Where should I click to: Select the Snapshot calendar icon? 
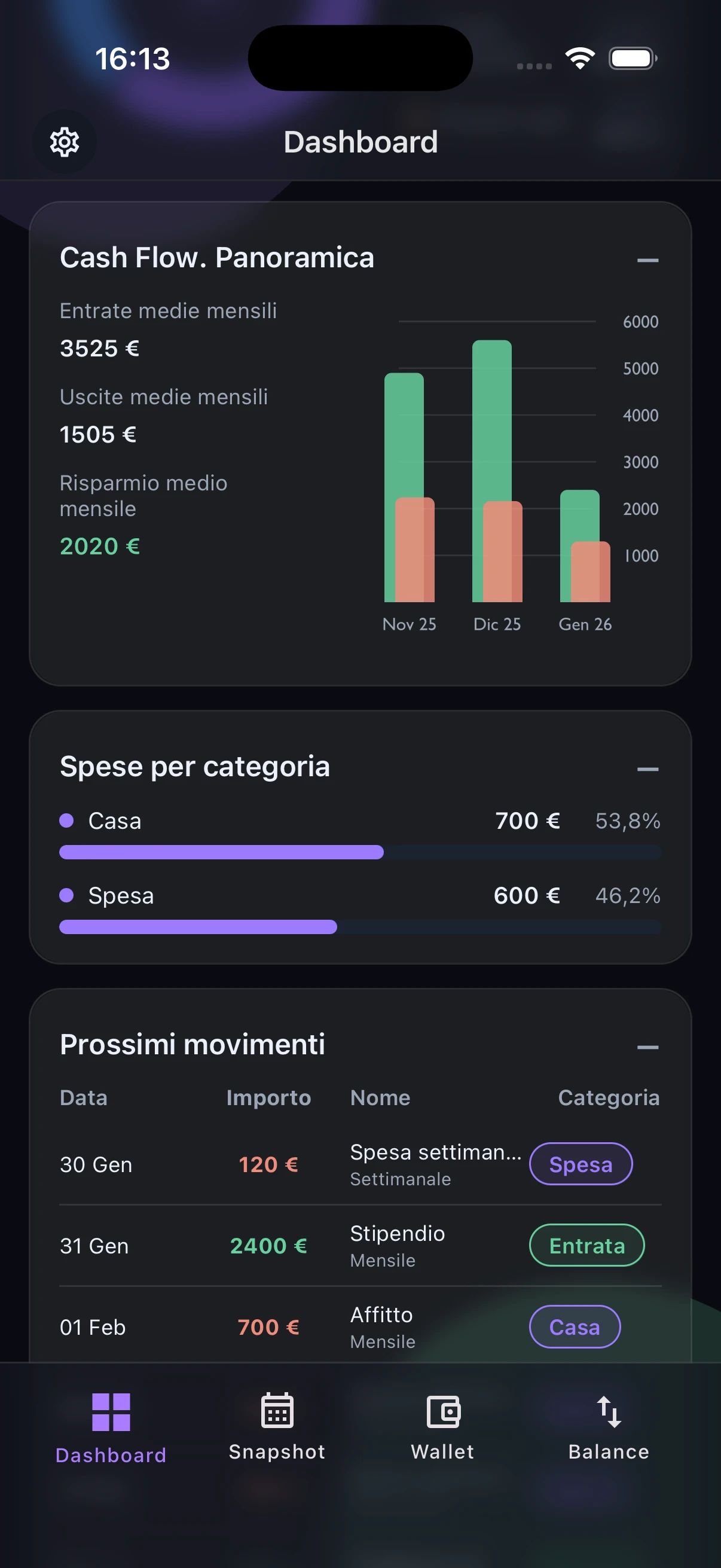pos(277,1411)
